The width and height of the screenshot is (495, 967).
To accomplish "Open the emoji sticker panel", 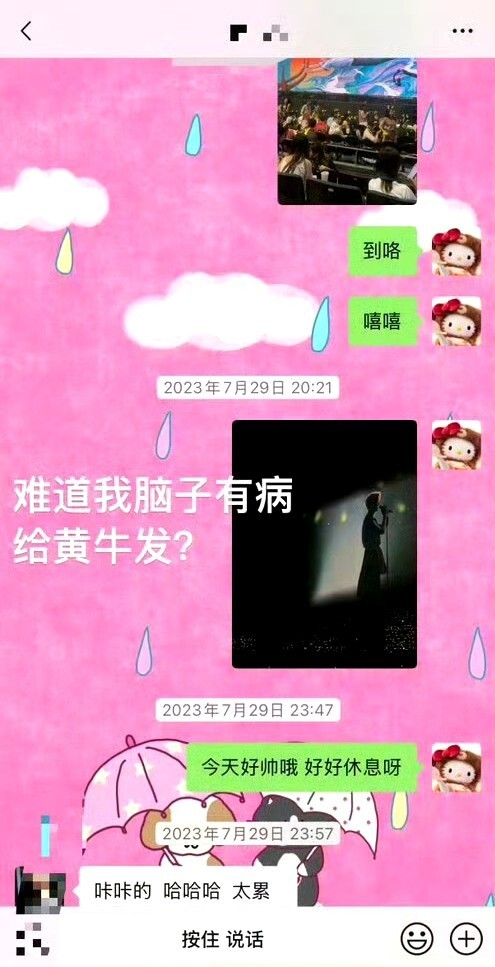I will coord(417,939).
